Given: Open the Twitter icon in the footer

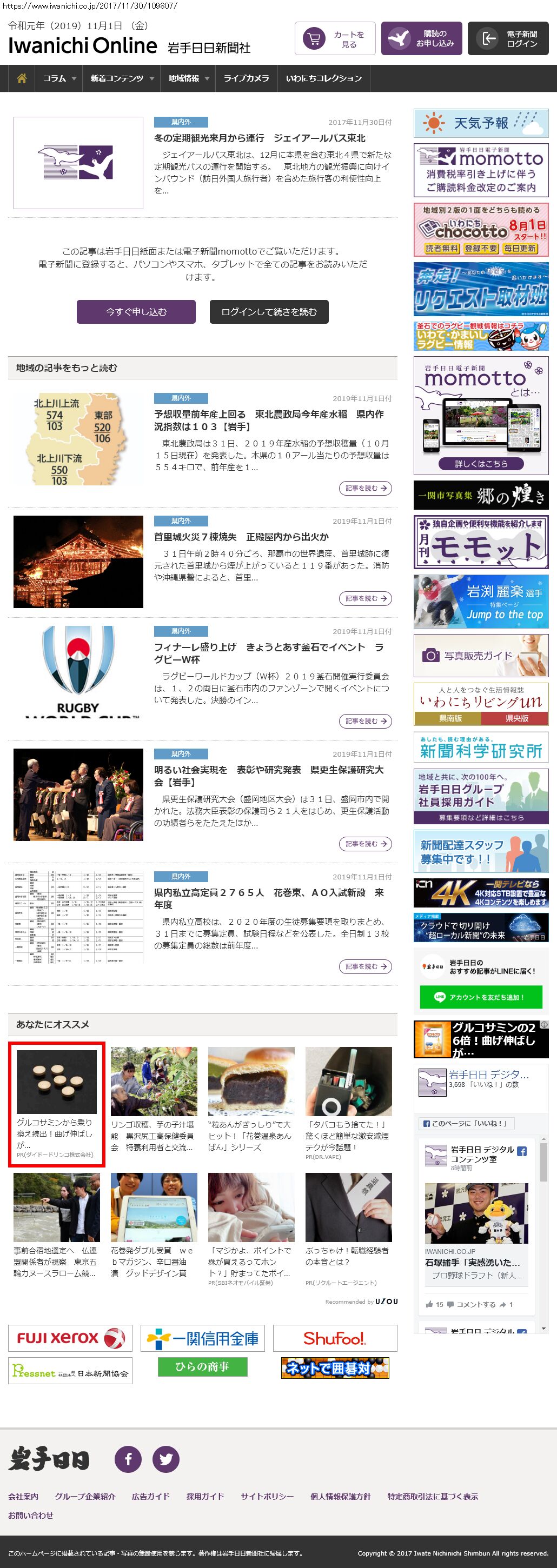Looking at the screenshot, I should (x=165, y=1459).
